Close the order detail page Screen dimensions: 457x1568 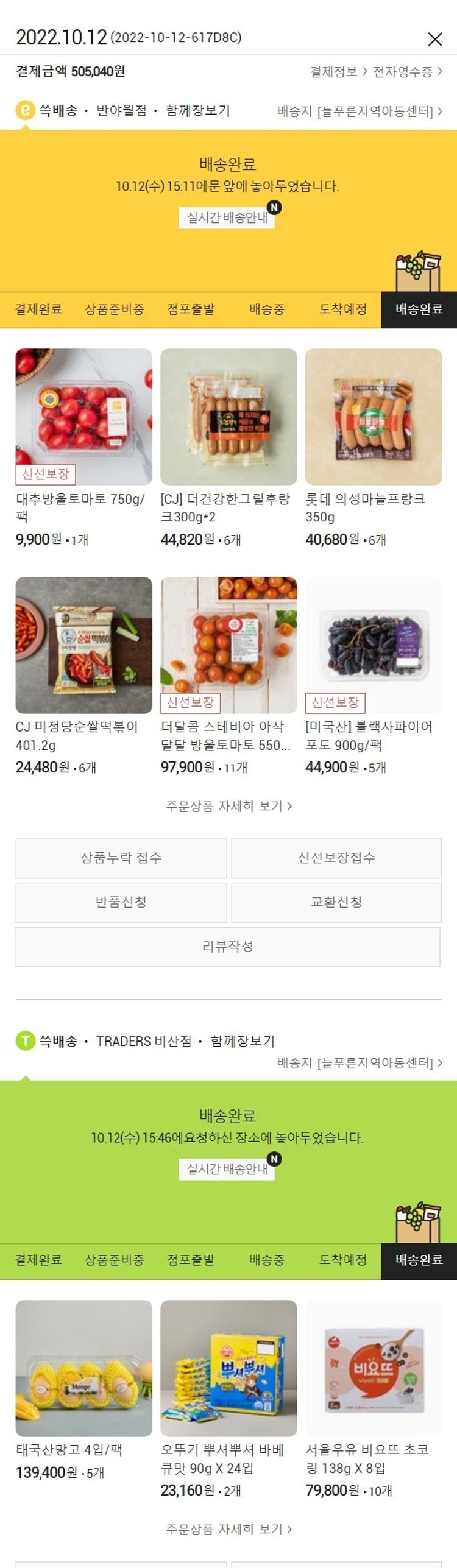coord(434,40)
